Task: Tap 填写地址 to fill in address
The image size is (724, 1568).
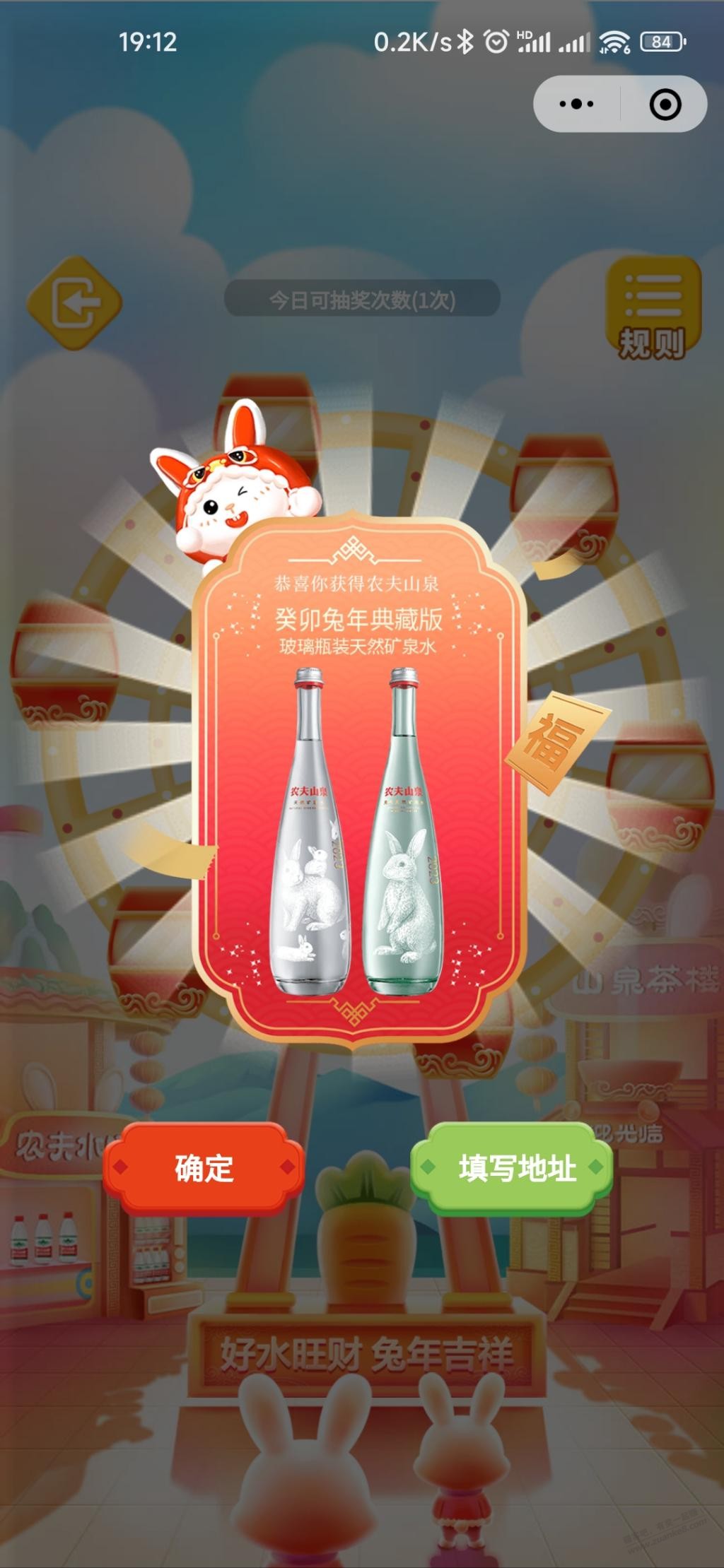Action: (x=515, y=1168)
